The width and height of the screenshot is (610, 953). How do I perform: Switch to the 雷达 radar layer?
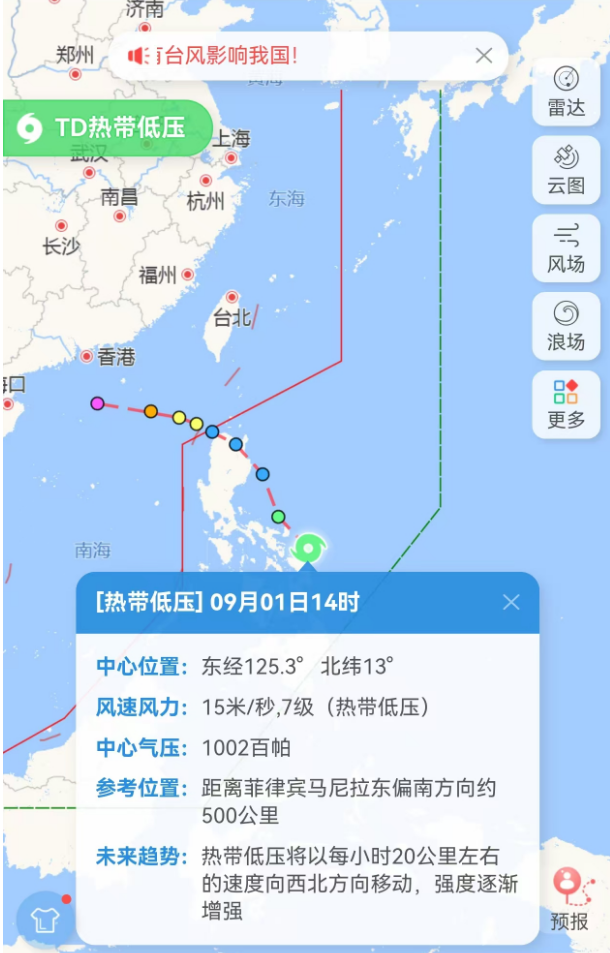pyautogui.click(x=566, y=91)
